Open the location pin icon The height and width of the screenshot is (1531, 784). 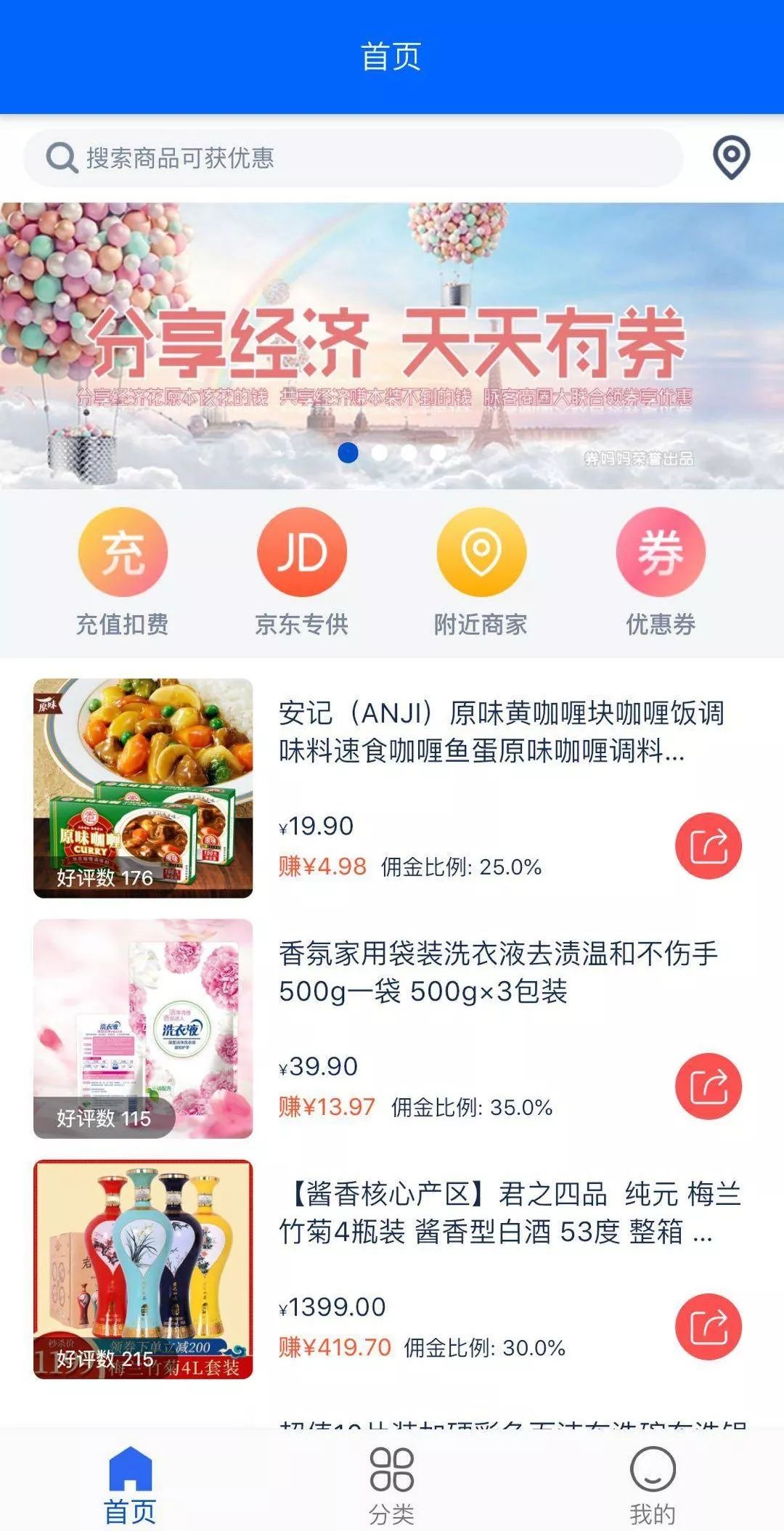(x=731, y=157)
